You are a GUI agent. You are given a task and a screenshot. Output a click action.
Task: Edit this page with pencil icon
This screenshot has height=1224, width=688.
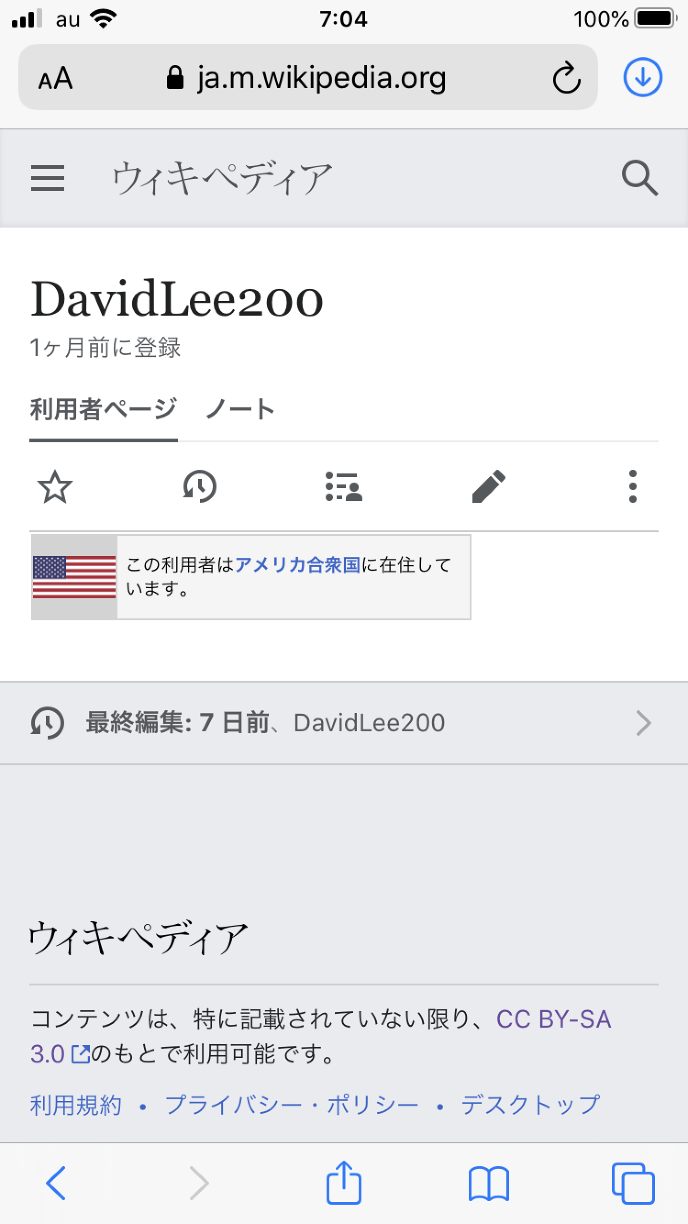[488, 487]
